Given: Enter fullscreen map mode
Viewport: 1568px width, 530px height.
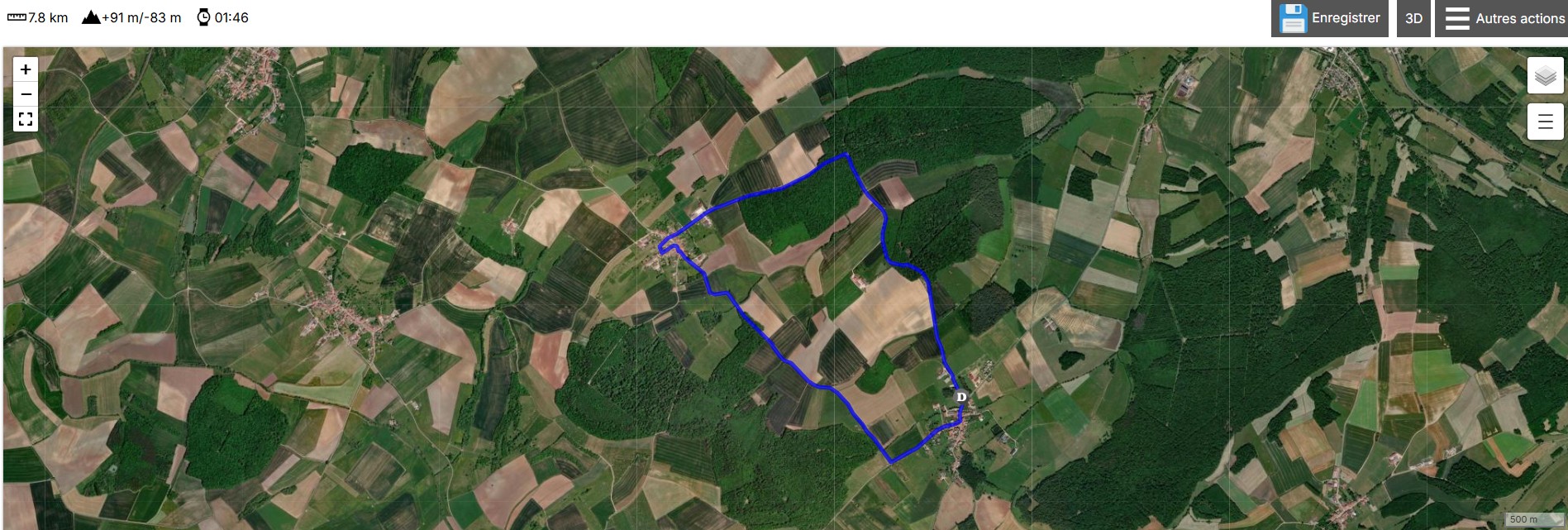Looking at the screenshot, I should (x=26, y=120).
